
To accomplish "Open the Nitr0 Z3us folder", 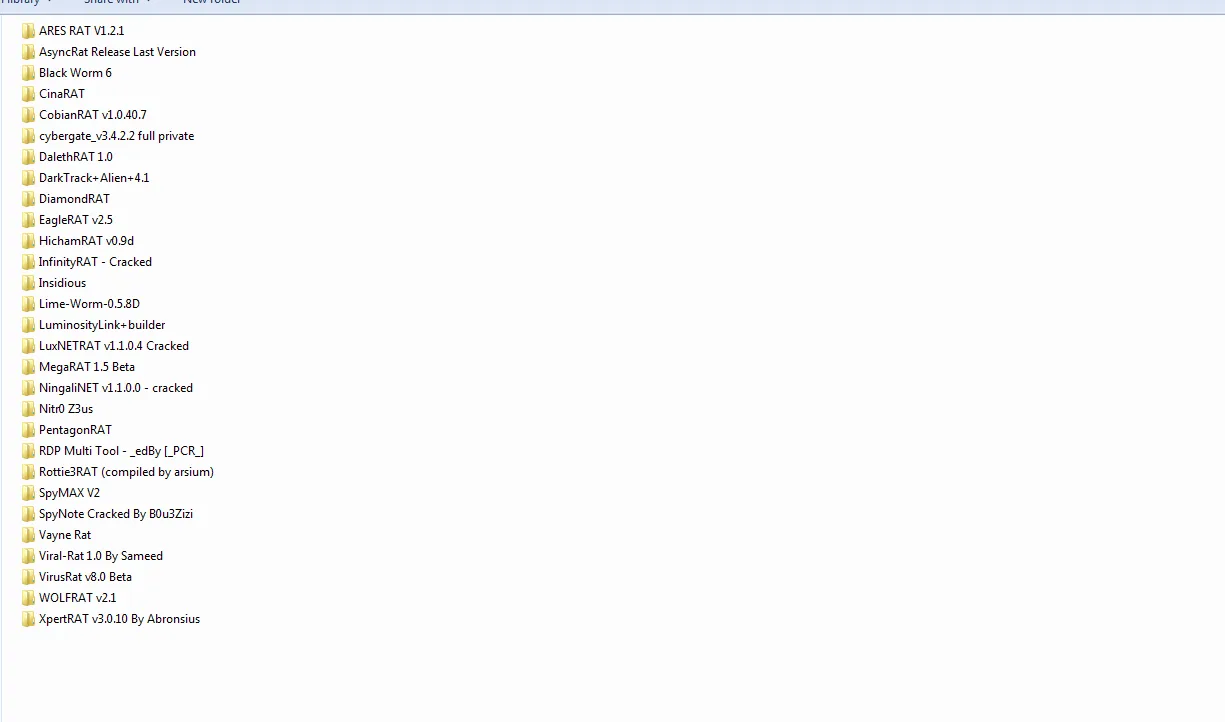I will coord(66,409).
